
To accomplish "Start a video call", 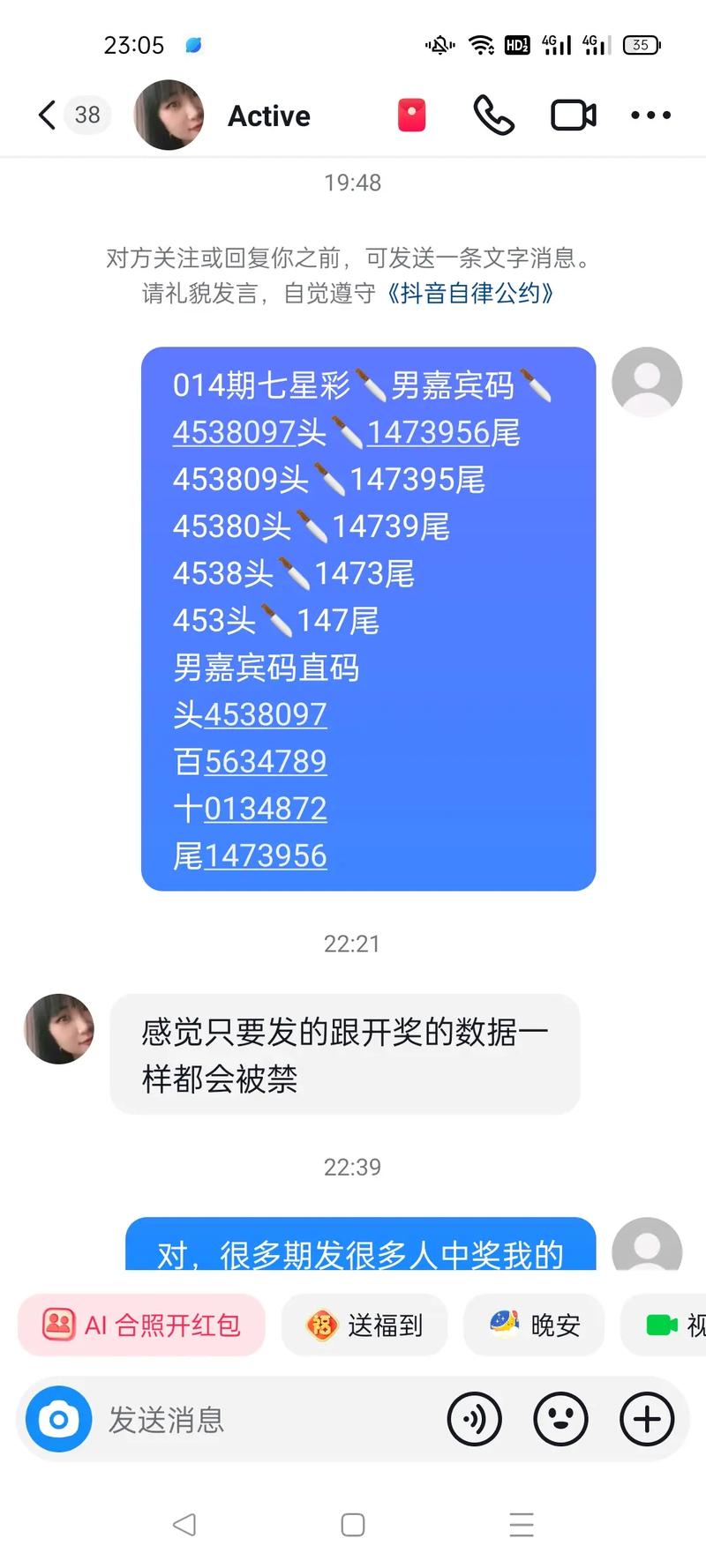I will [x=574, y=116].
